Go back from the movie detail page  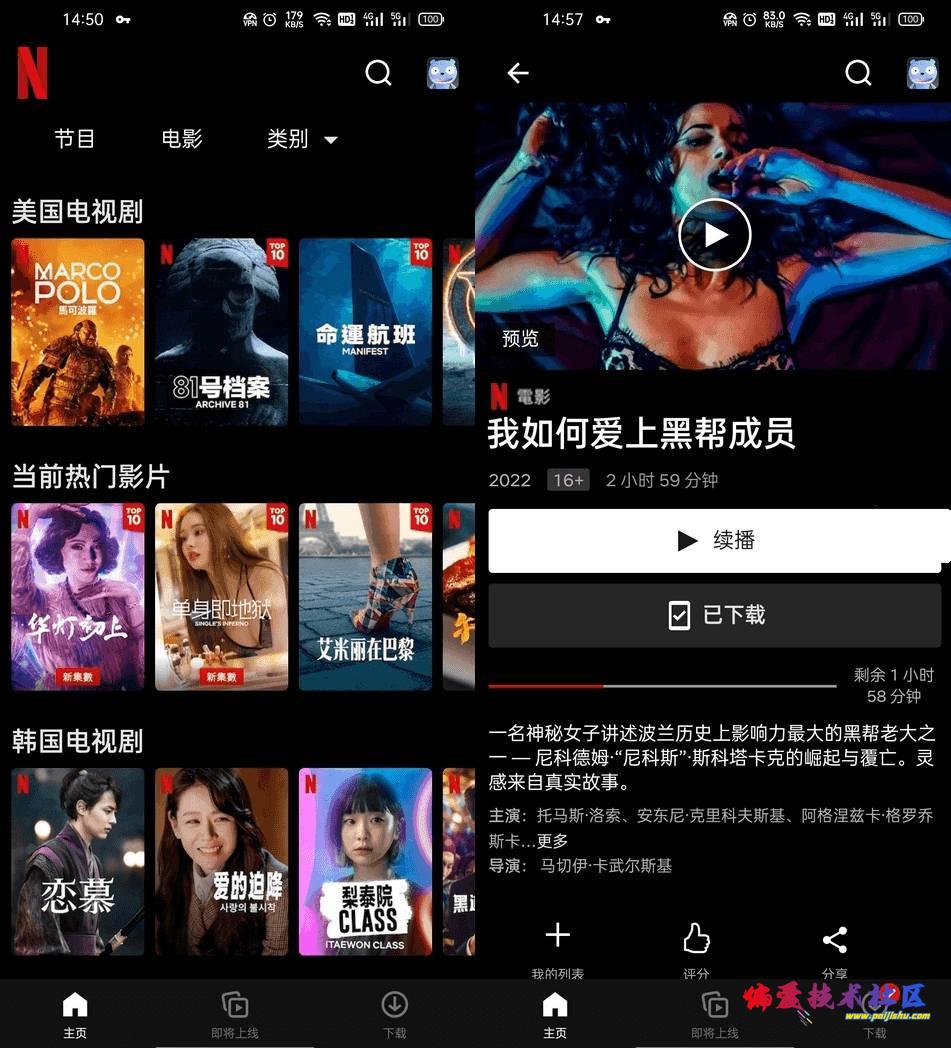click(x=517, y=73)
